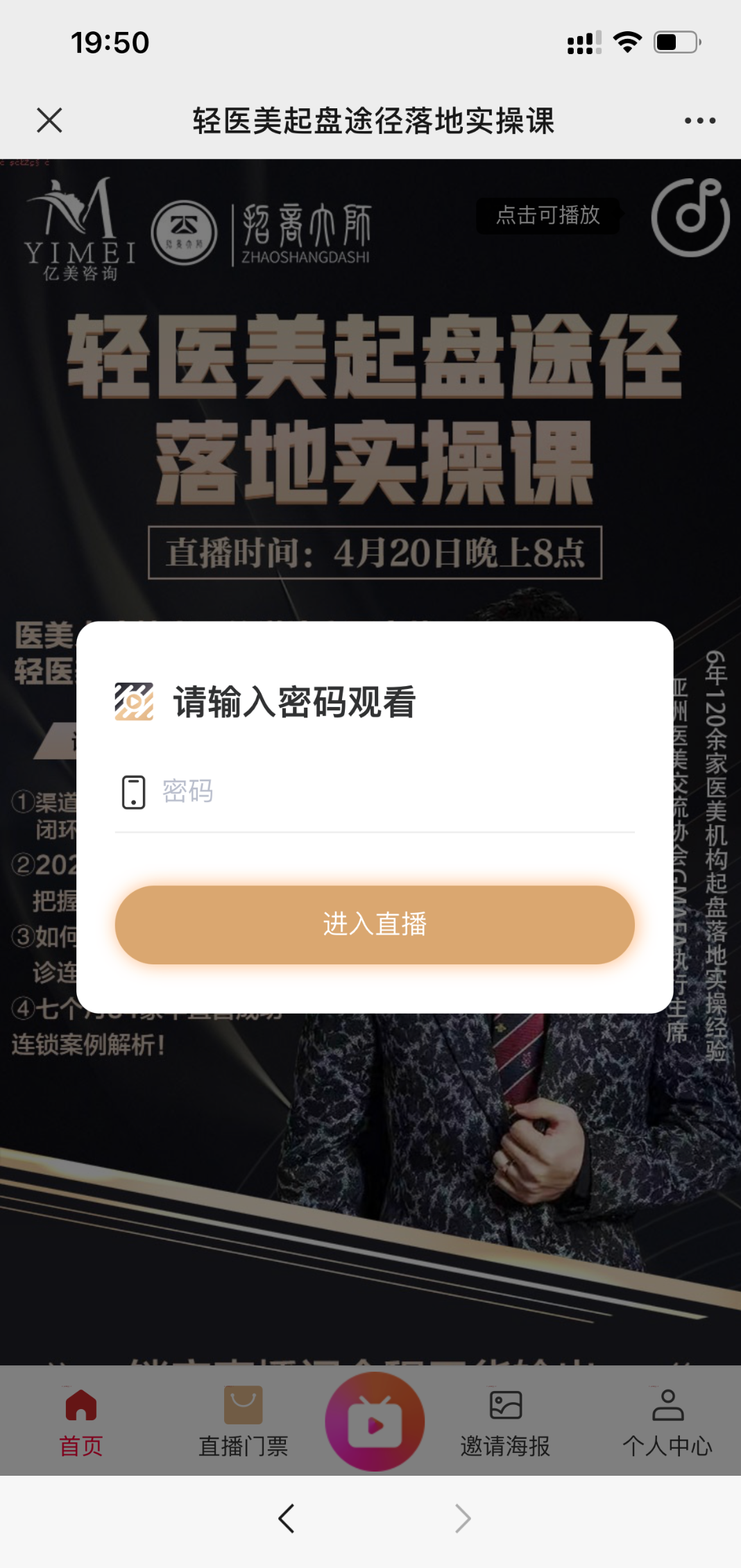Screen dimensions: 741x1568
Task: Tap the center live video button
Action: coord(375,1422)
